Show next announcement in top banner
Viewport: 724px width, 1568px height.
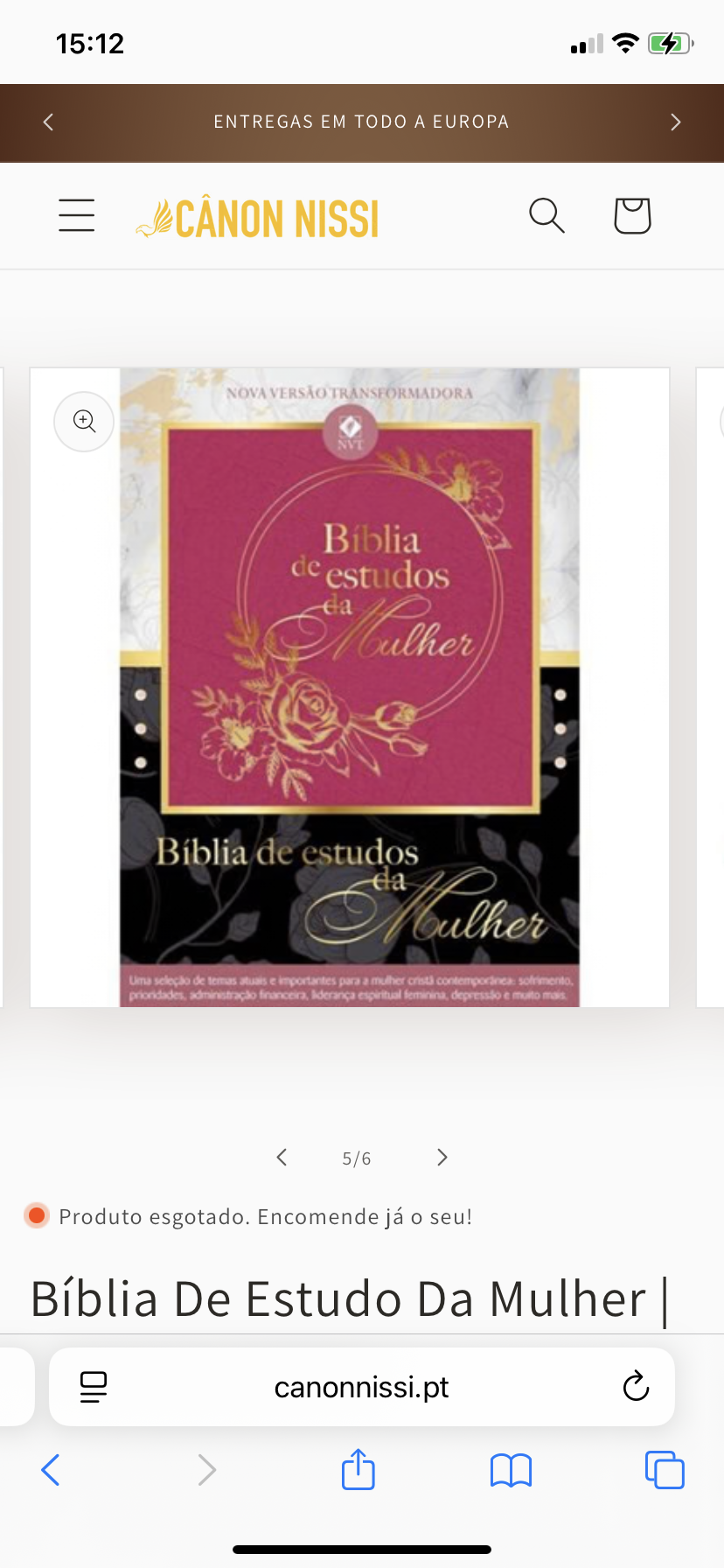click(x=675, y=122)
